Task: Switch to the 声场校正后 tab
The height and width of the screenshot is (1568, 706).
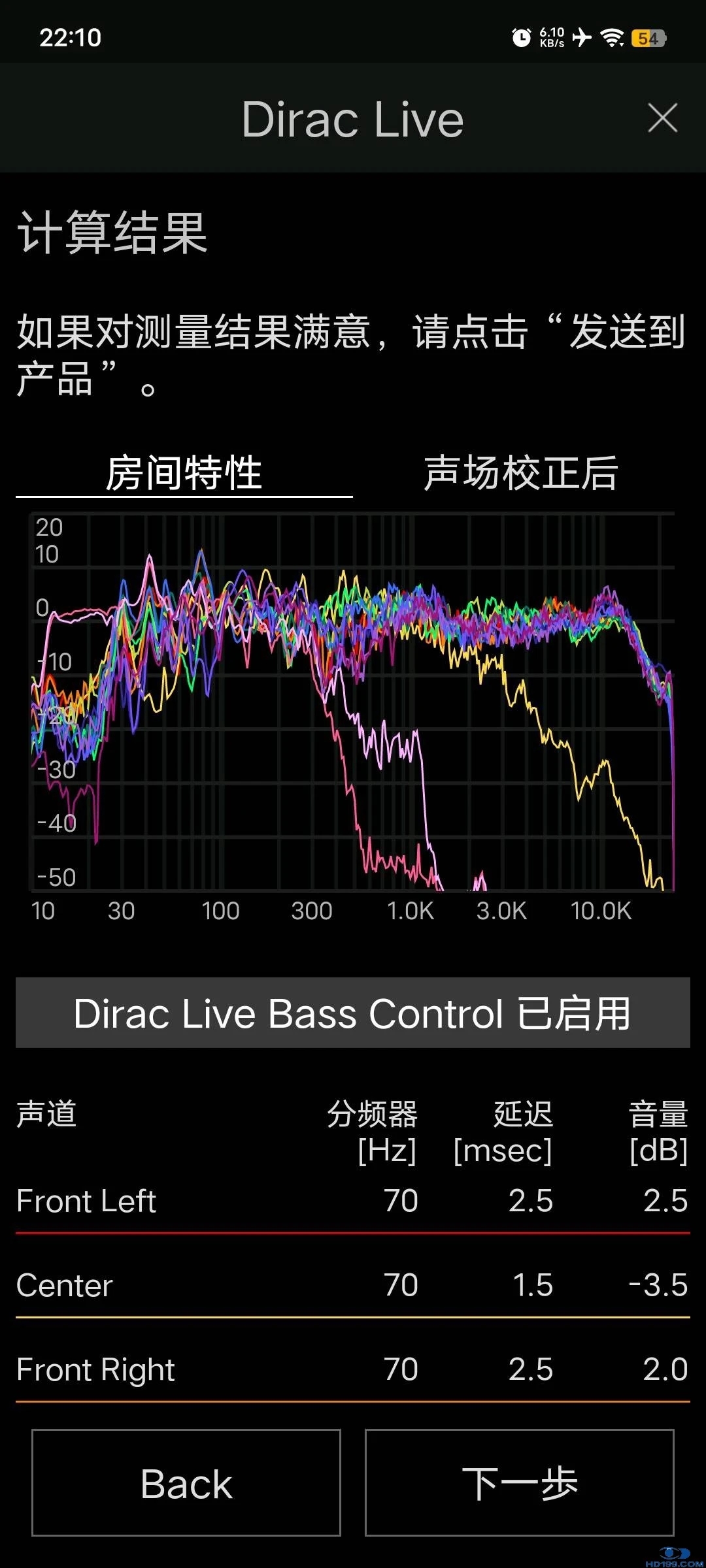Action: [x=520, y=472]
